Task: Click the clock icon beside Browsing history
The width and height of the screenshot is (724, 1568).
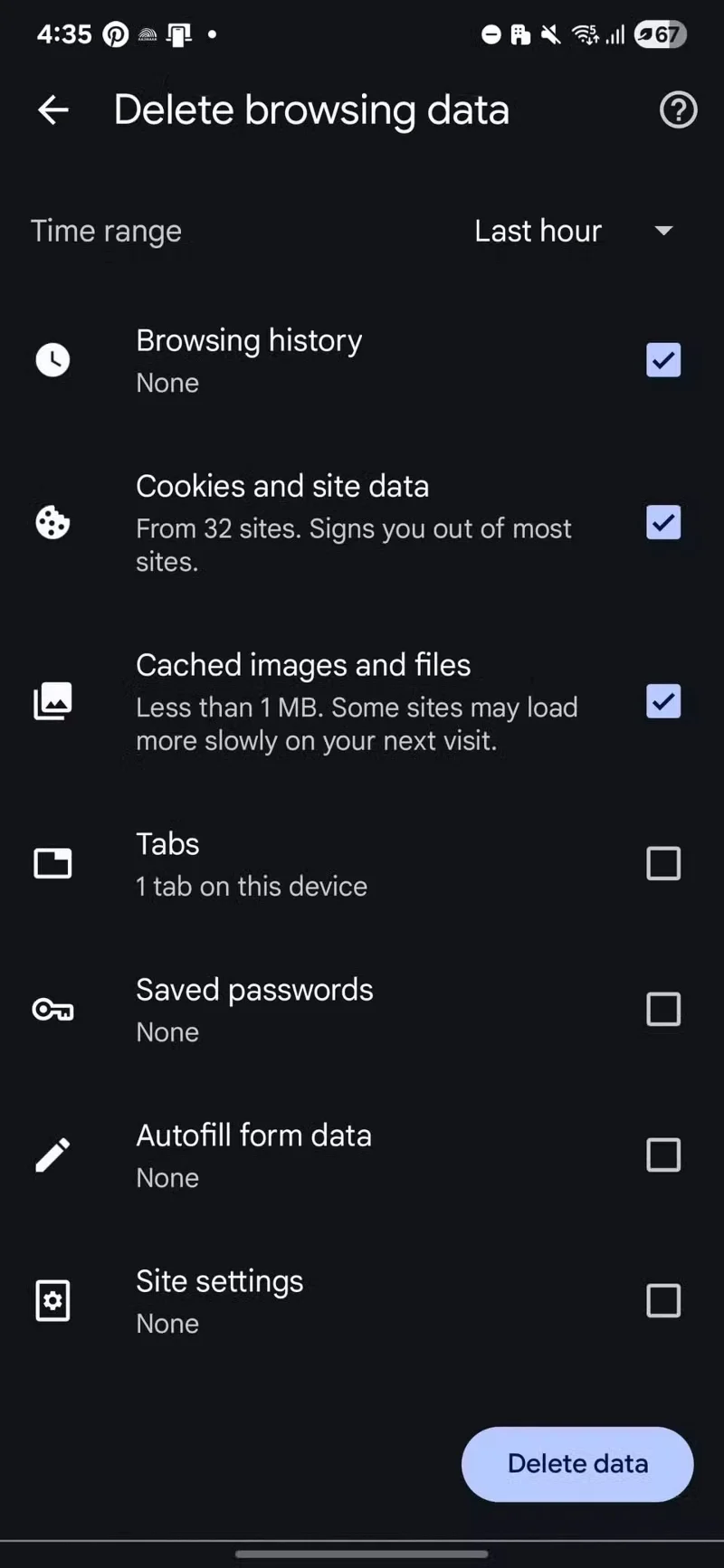Action: pyautogui.click(x=52, y=359)
